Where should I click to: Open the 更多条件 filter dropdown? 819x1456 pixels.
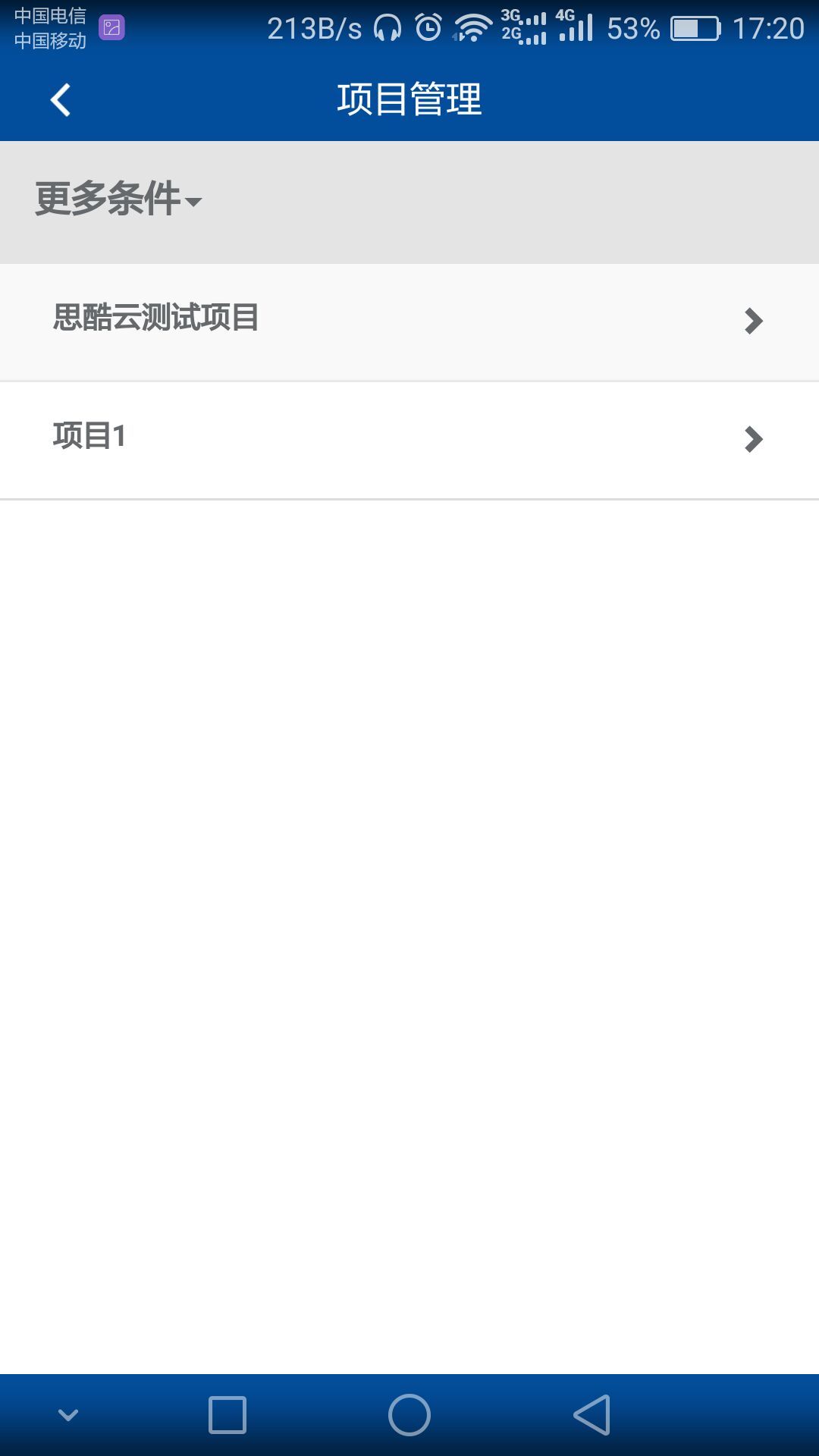pos(118,199)
